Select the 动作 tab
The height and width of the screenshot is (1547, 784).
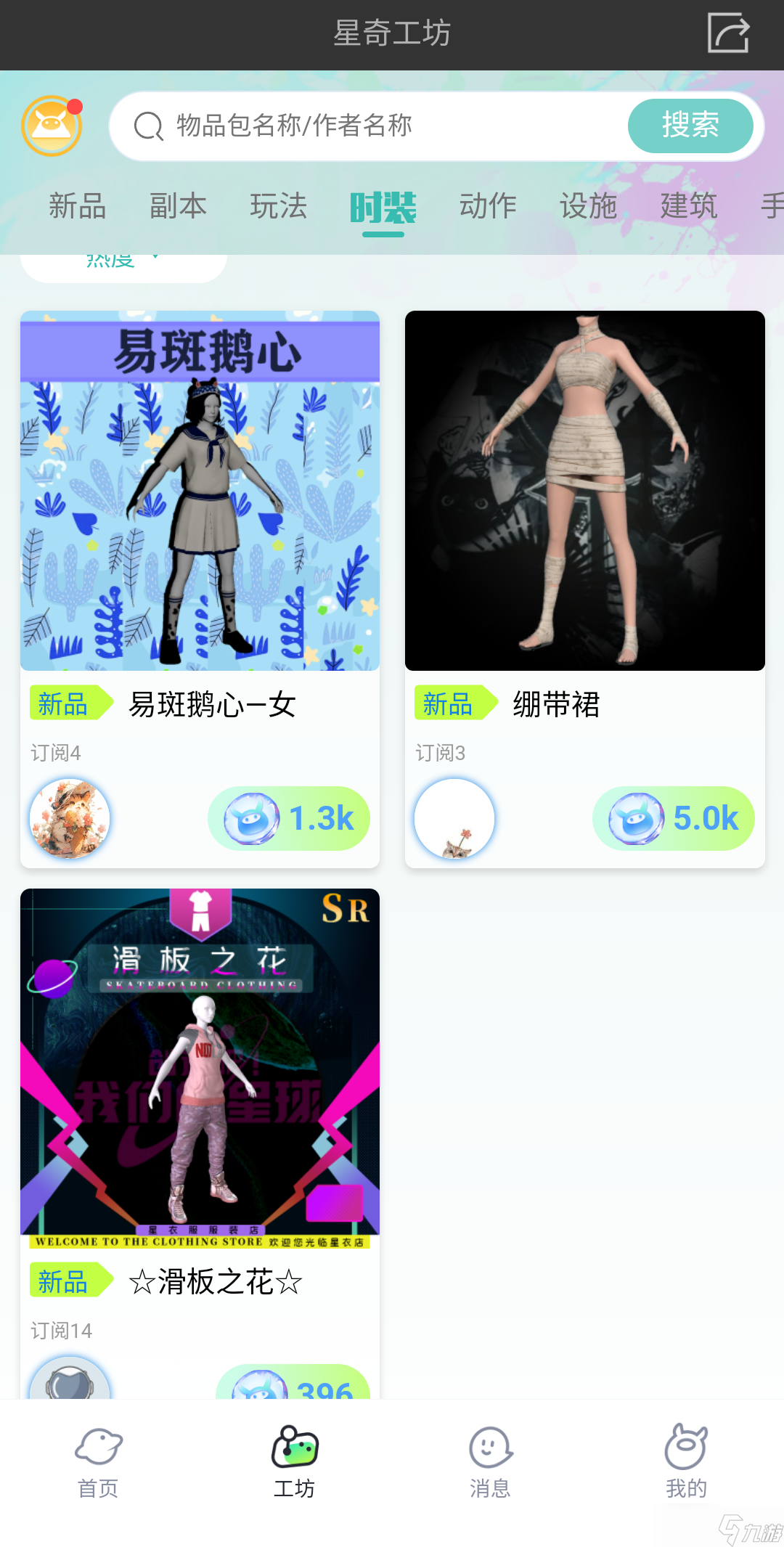click(488, 206)
